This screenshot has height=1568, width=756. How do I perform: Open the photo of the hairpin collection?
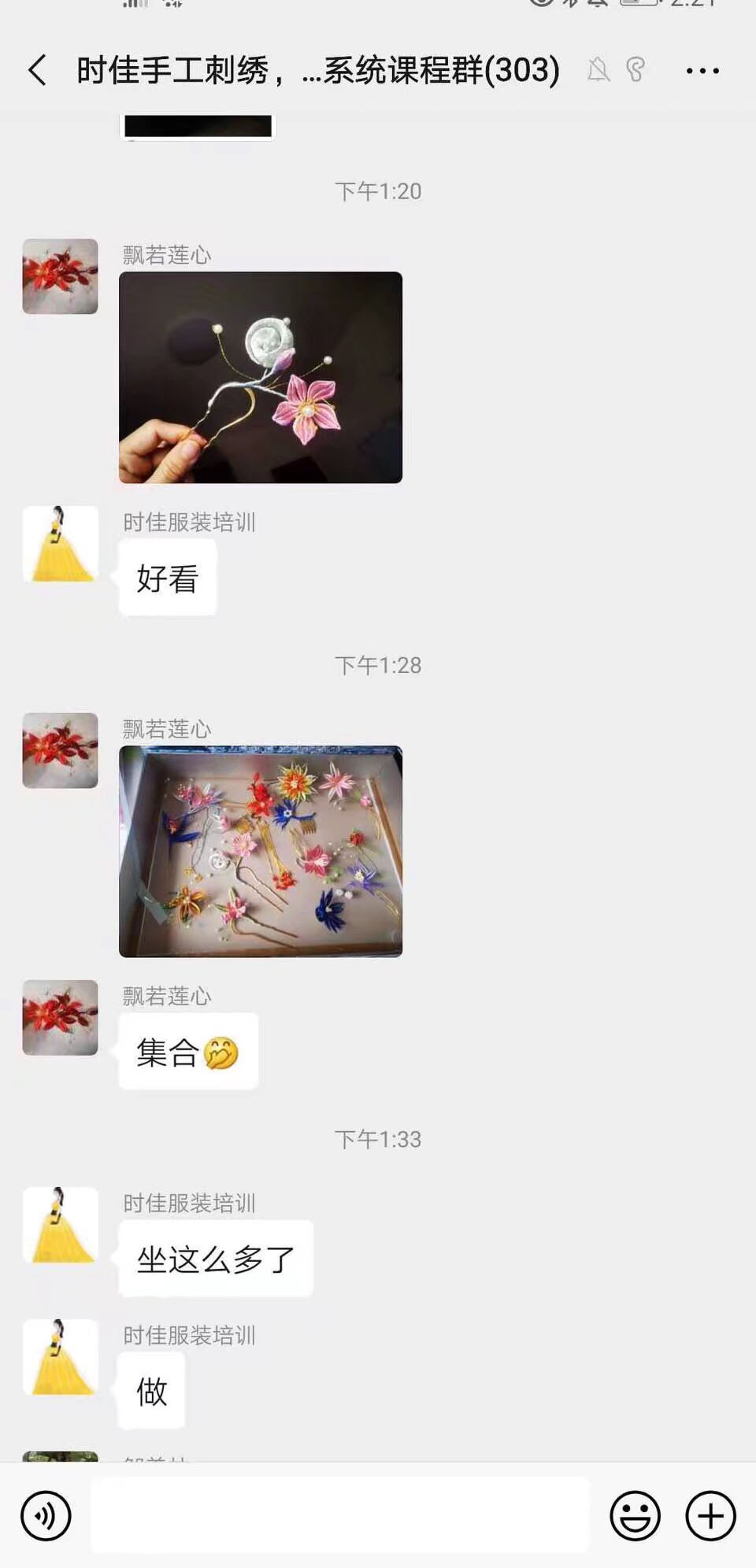[x=261, y=851]
